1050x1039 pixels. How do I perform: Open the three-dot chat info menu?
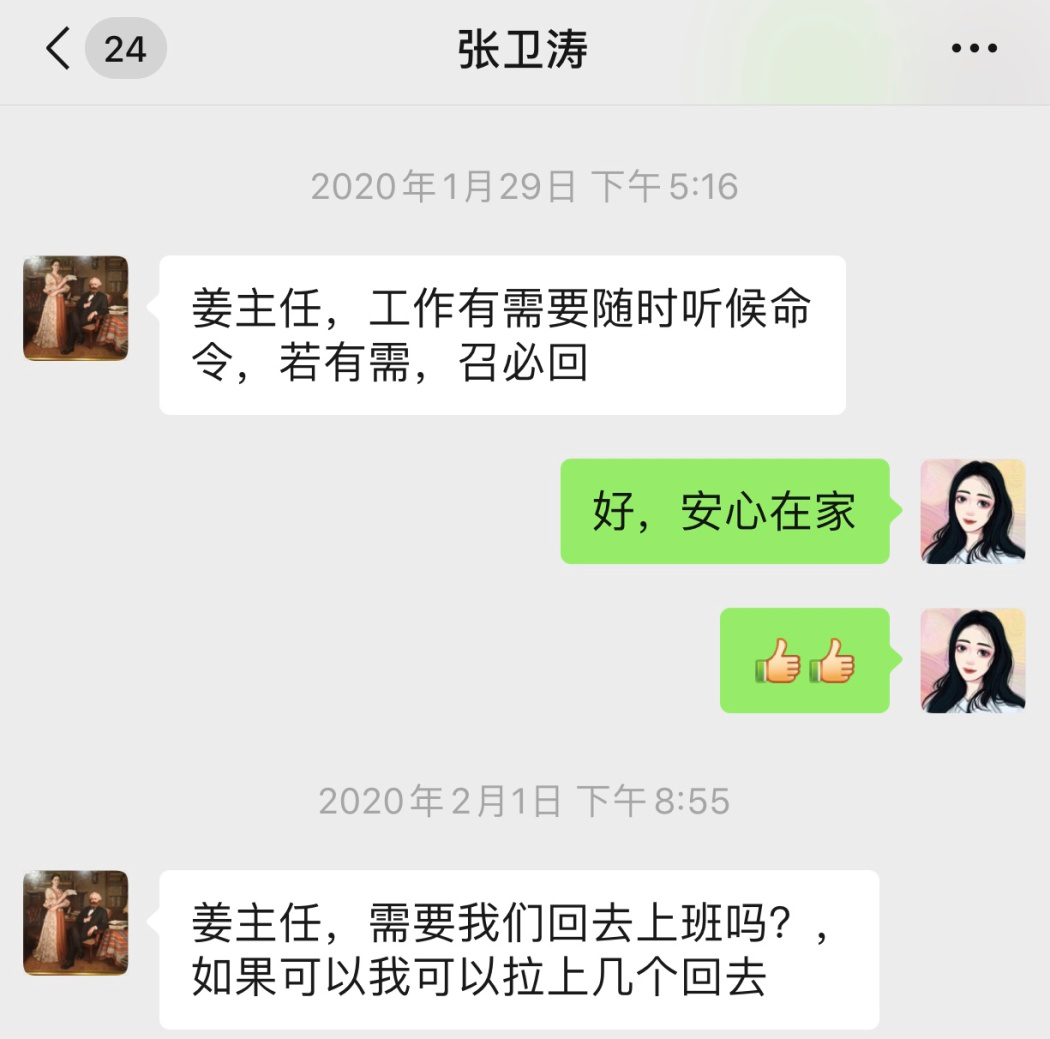pos(973,48)
